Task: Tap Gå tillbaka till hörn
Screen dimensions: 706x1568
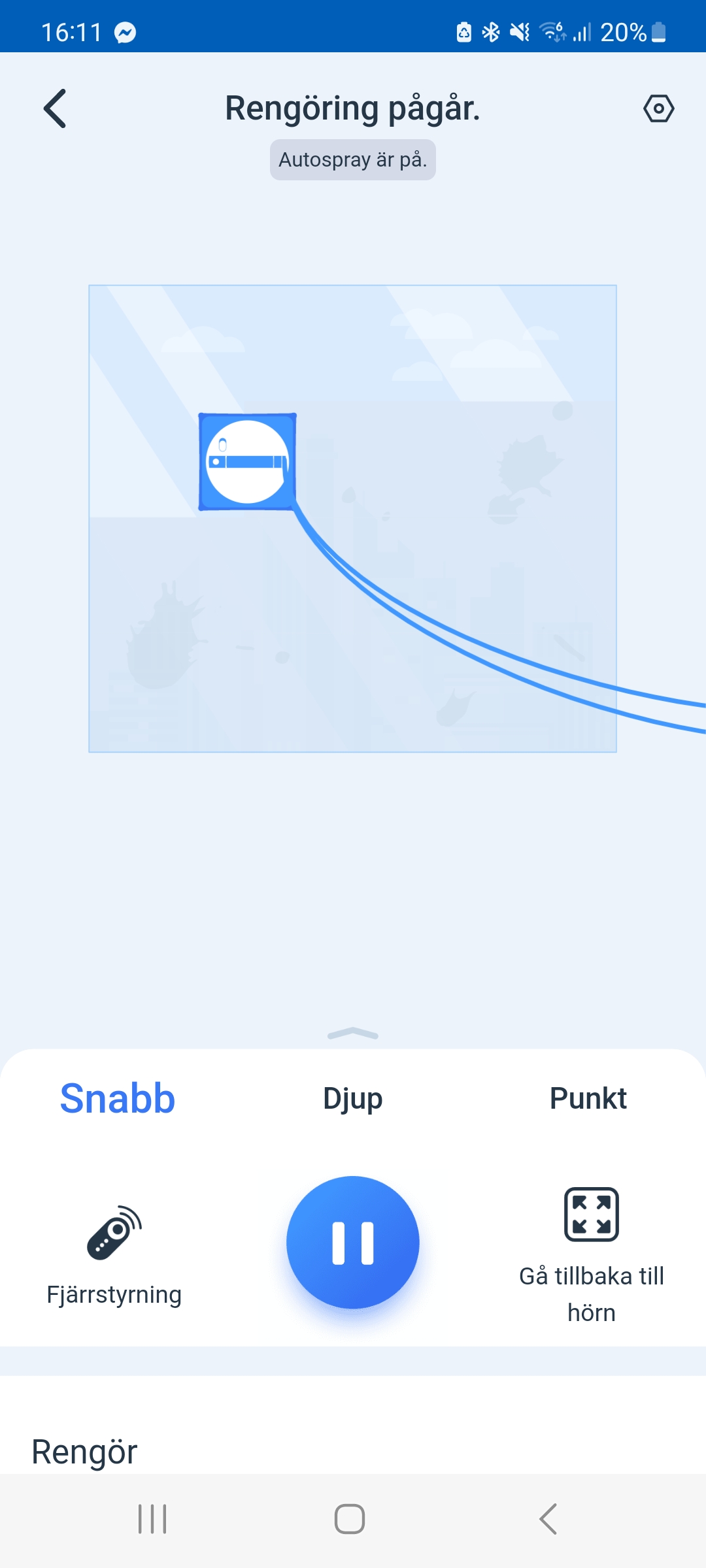Action: tap(591, 1254)
